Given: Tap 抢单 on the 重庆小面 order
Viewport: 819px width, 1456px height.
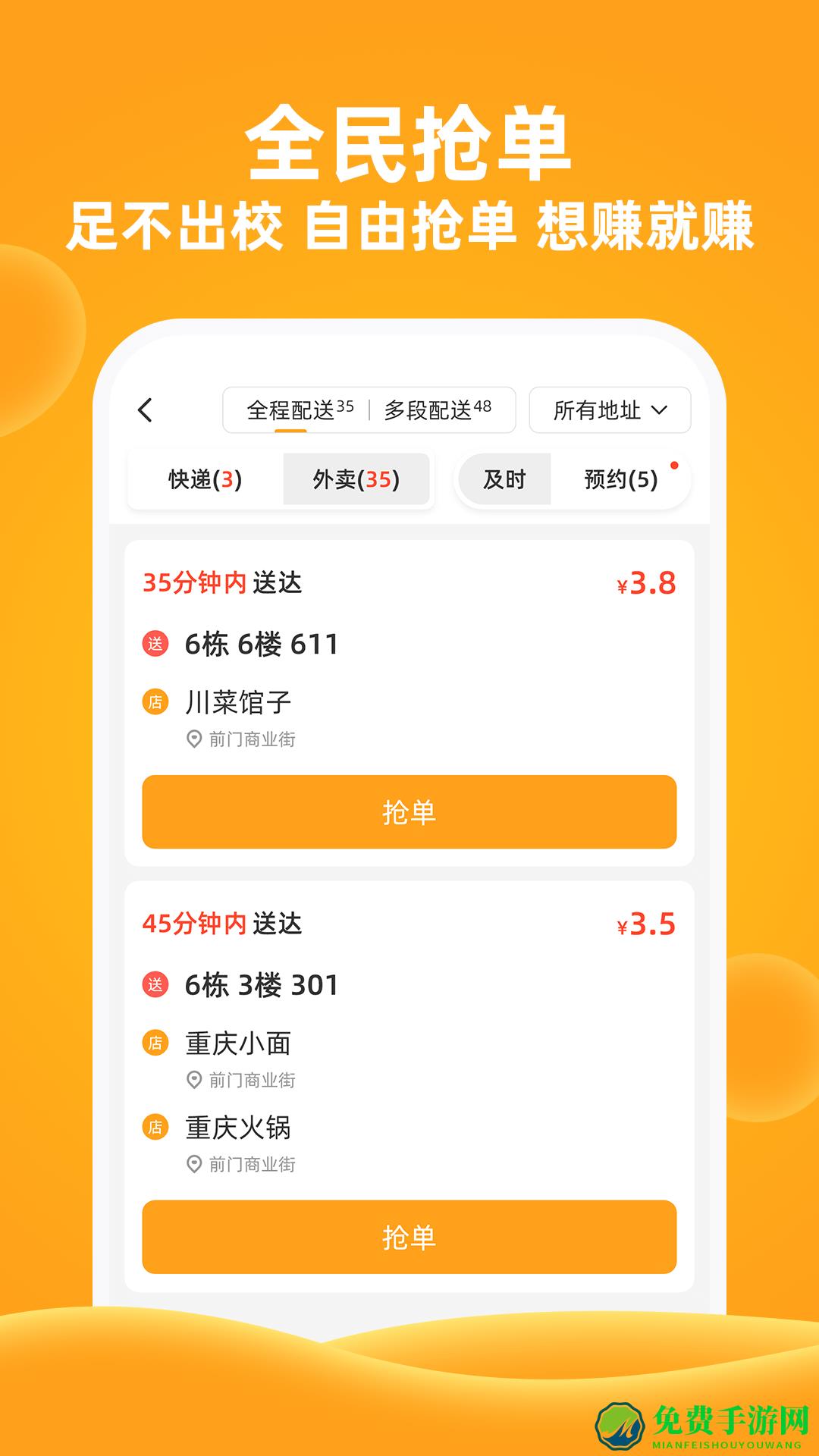Looking at the screenshot, I should pos(409,1238).
